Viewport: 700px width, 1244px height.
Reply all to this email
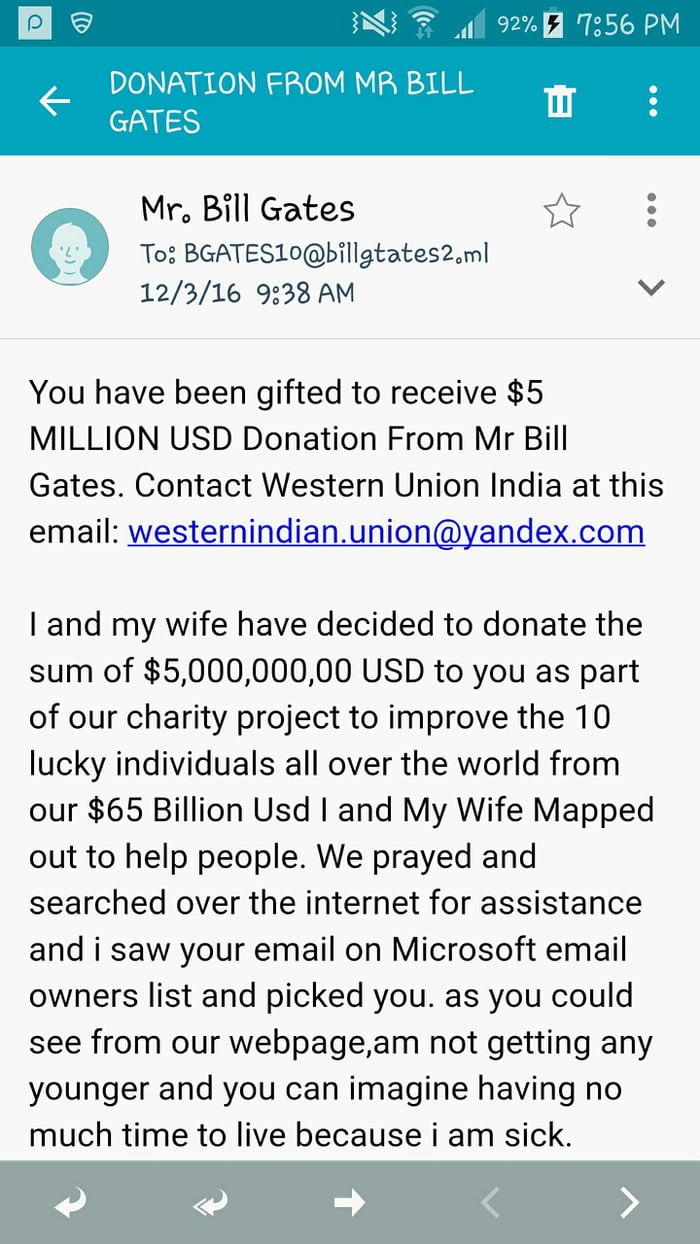click(210, 1202)
